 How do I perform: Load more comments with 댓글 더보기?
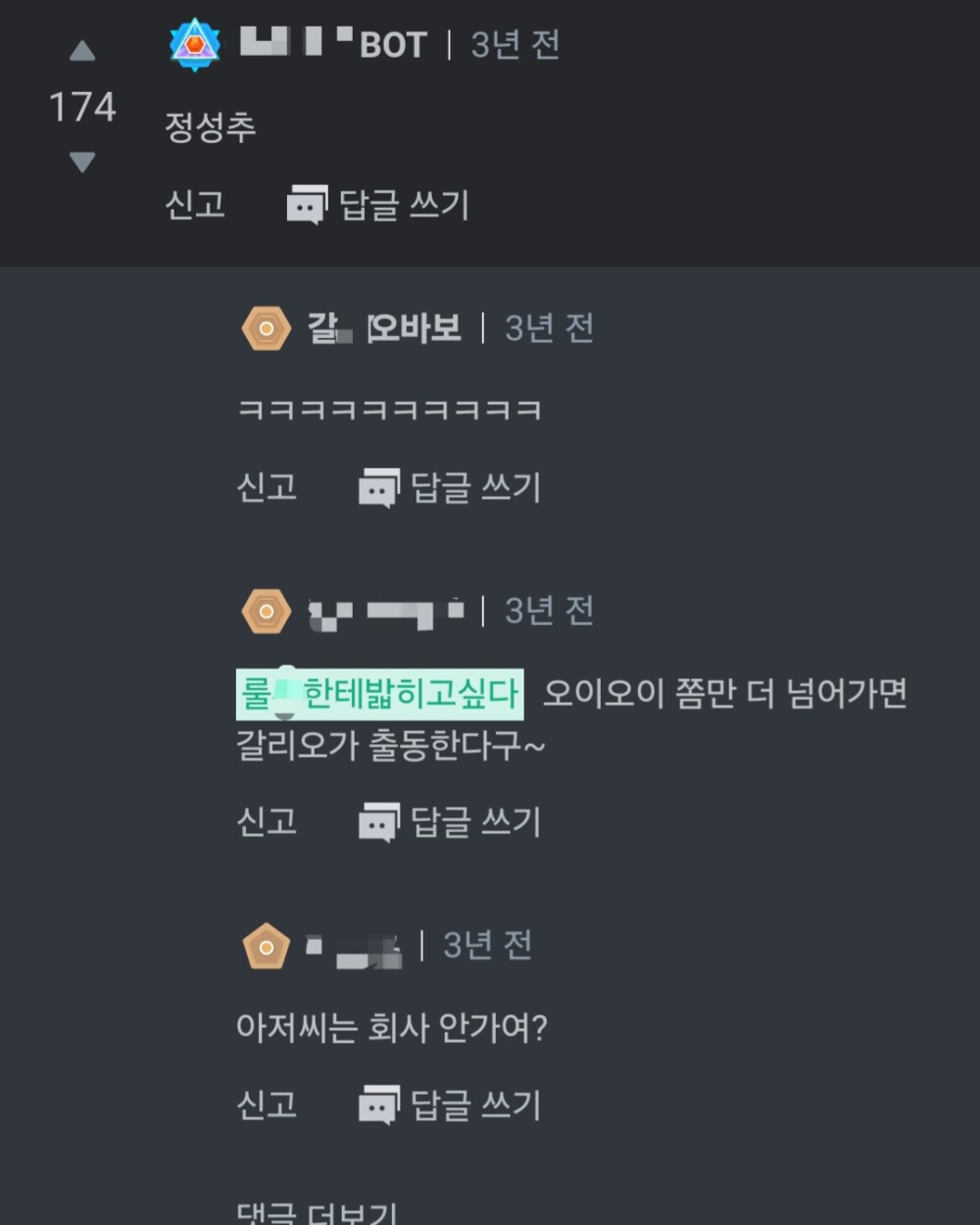[x=317, y=1213]
